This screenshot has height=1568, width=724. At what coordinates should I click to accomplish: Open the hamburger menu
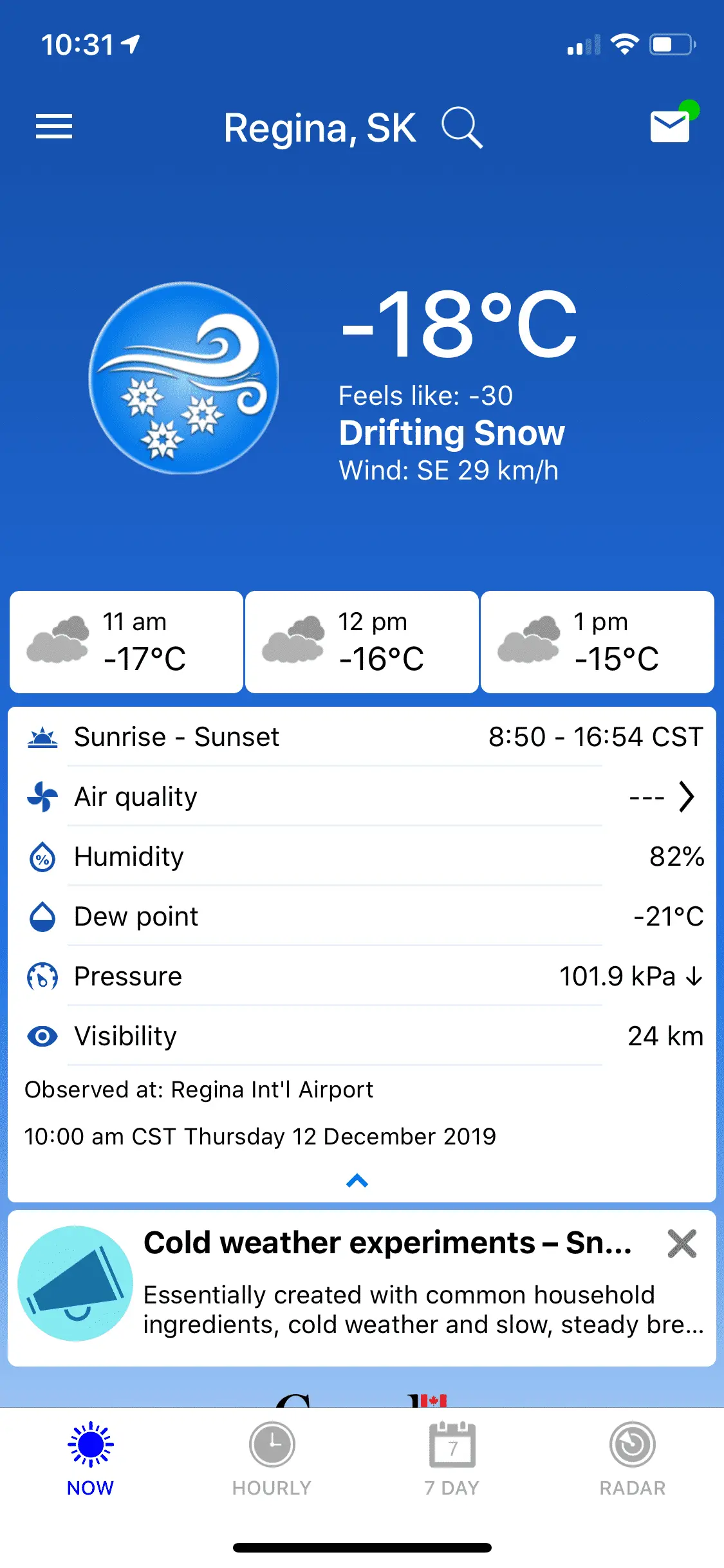(x=54, y=126)
